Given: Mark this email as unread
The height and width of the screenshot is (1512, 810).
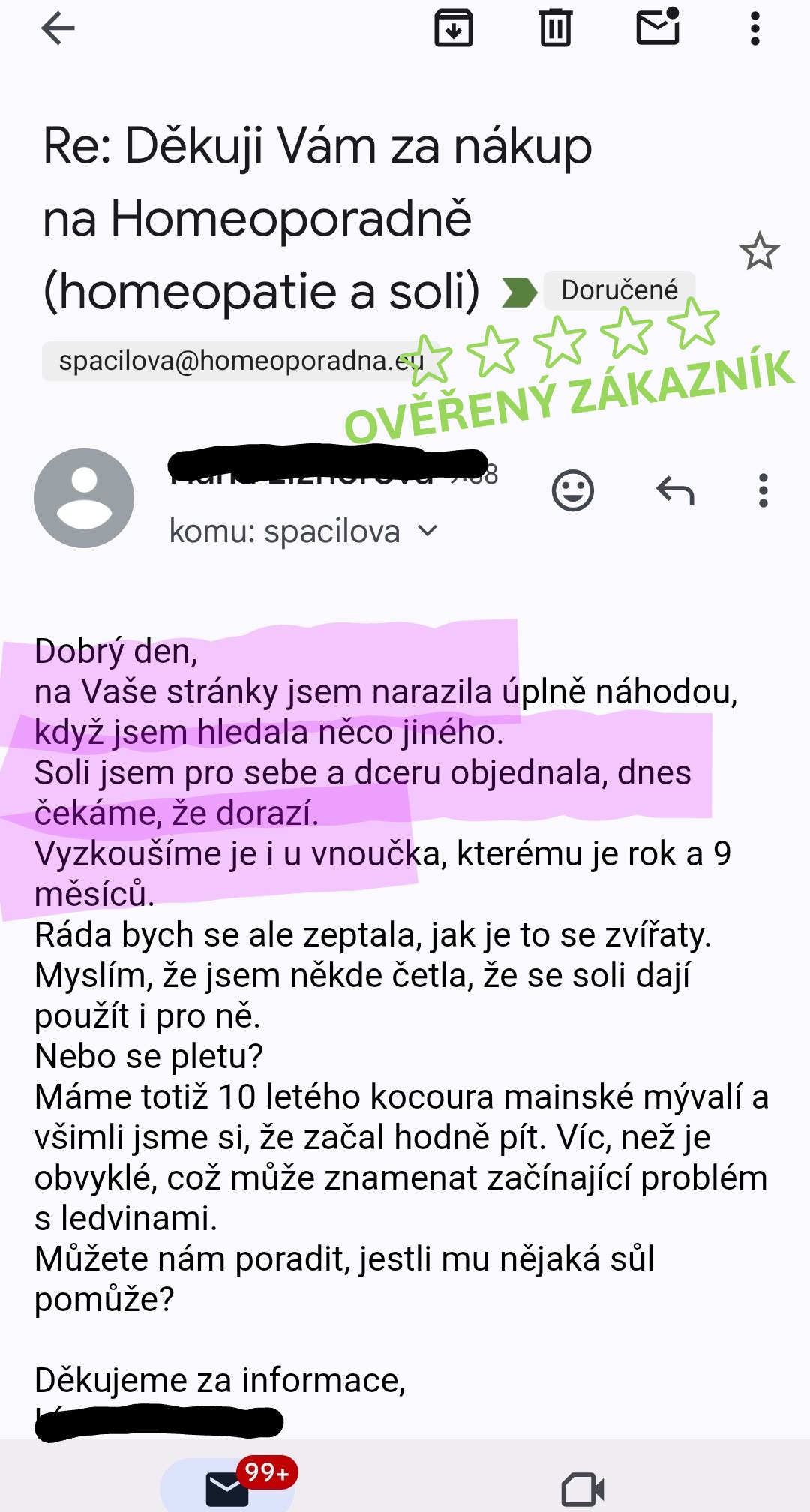Looking at the screenshot, I should [x=658, y=28].
